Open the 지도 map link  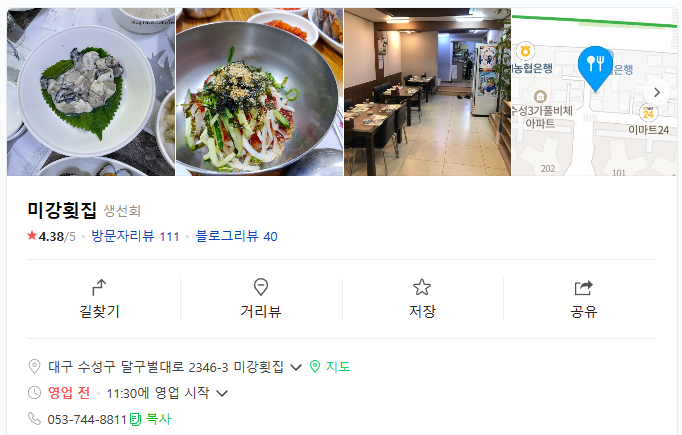tap(330, 367)
